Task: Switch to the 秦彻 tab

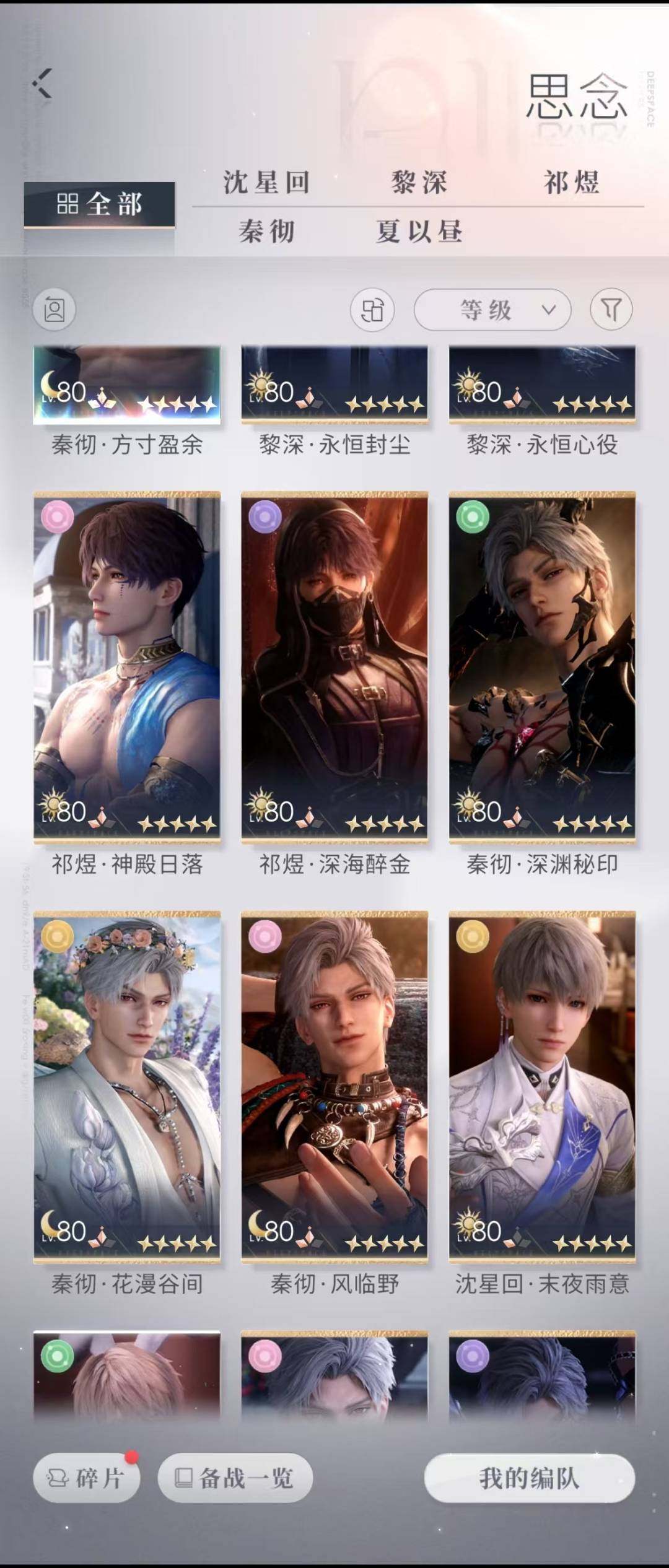Action: pyautogui.click(x=266, y=232)
